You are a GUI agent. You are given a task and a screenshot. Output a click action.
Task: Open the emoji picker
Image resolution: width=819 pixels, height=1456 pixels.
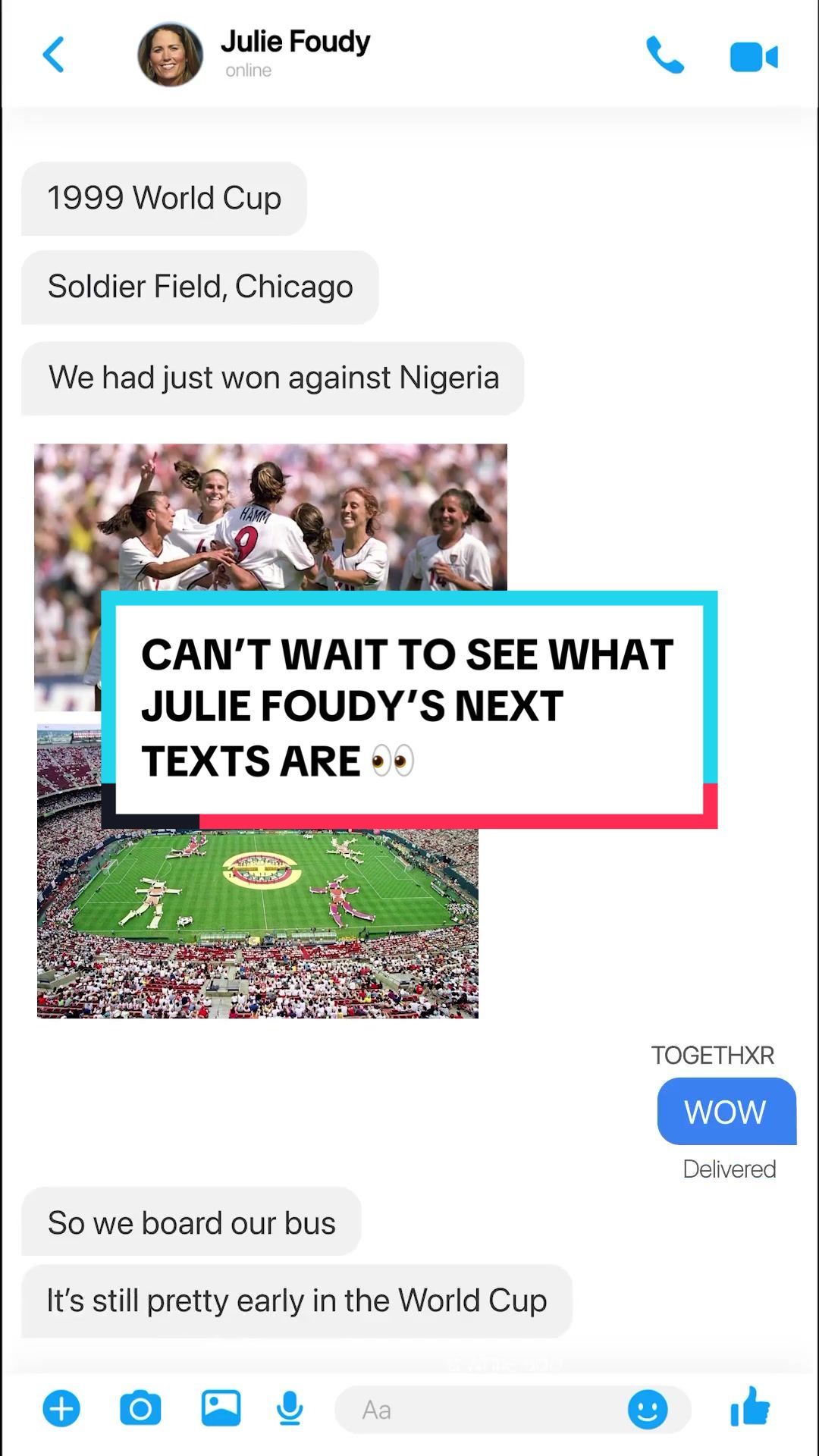[646, 1409]
